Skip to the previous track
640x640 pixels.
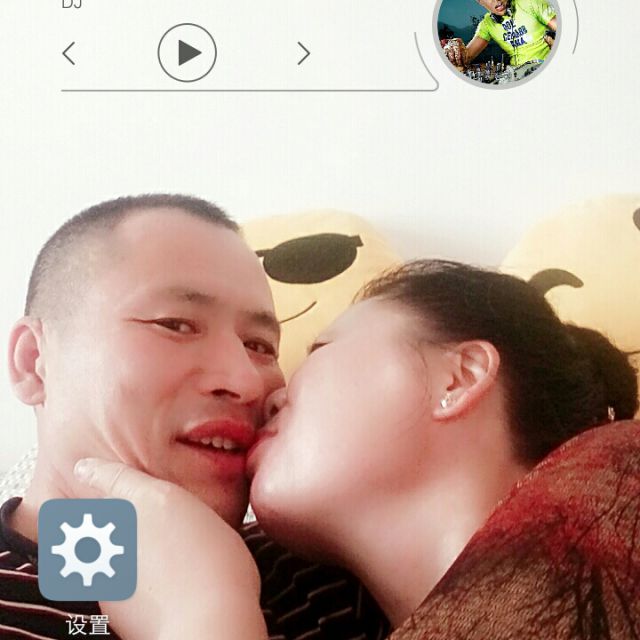tap(68, 53)
